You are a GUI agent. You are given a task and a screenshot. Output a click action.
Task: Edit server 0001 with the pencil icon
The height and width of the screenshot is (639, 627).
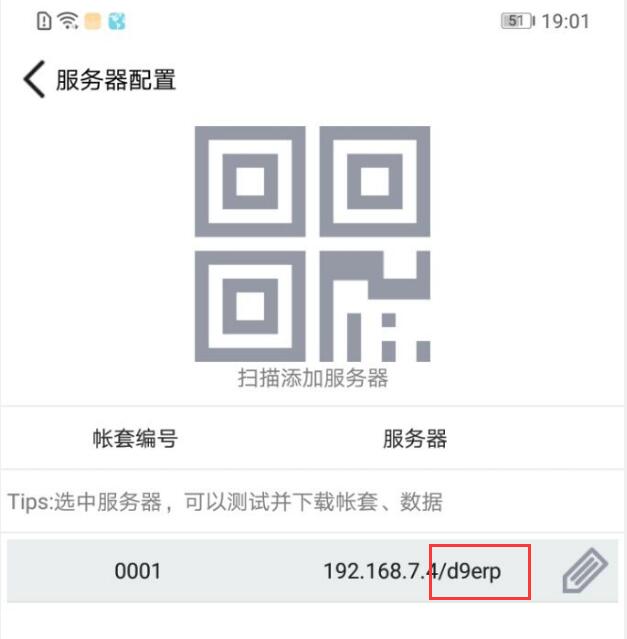click(x=585, y=571)
